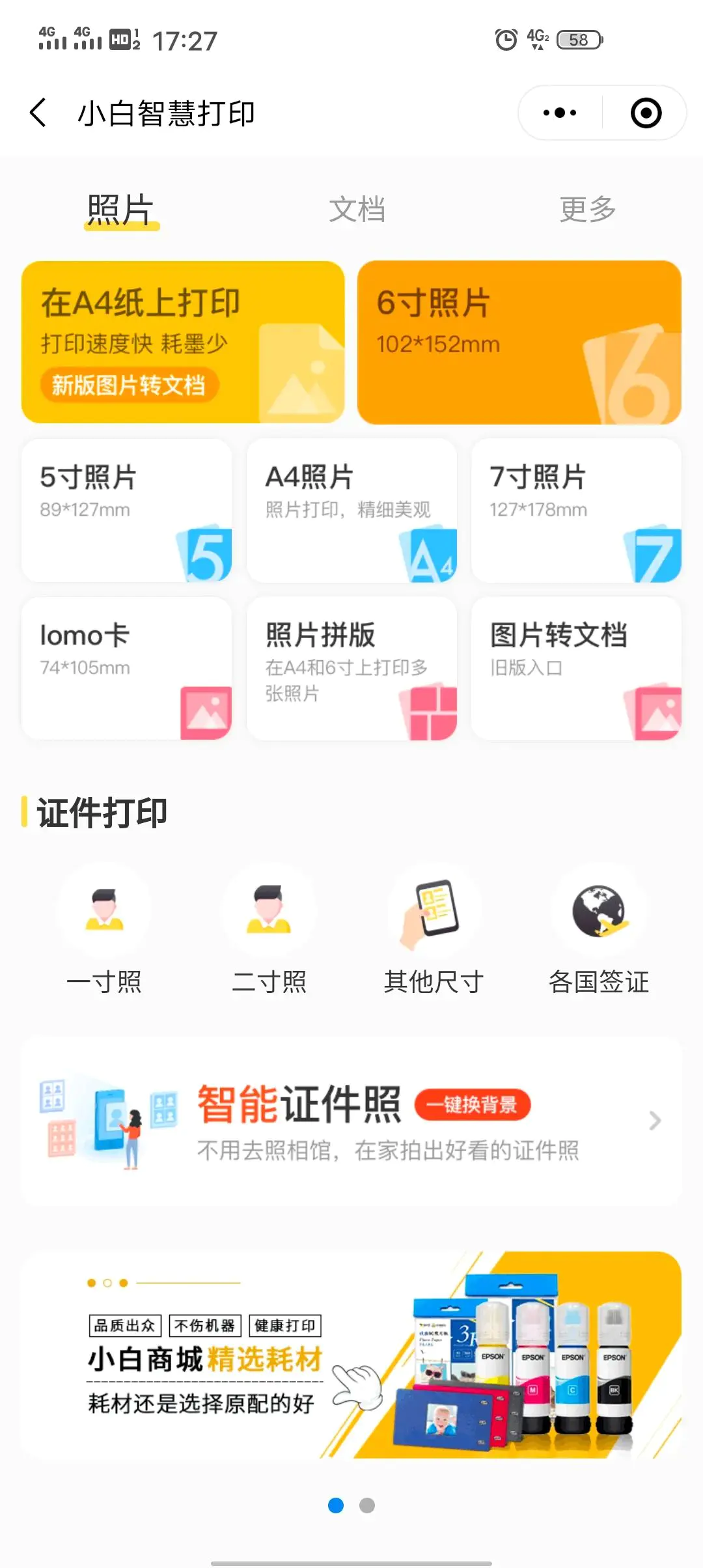Select 一寸照 ID photo

[104, 931]
